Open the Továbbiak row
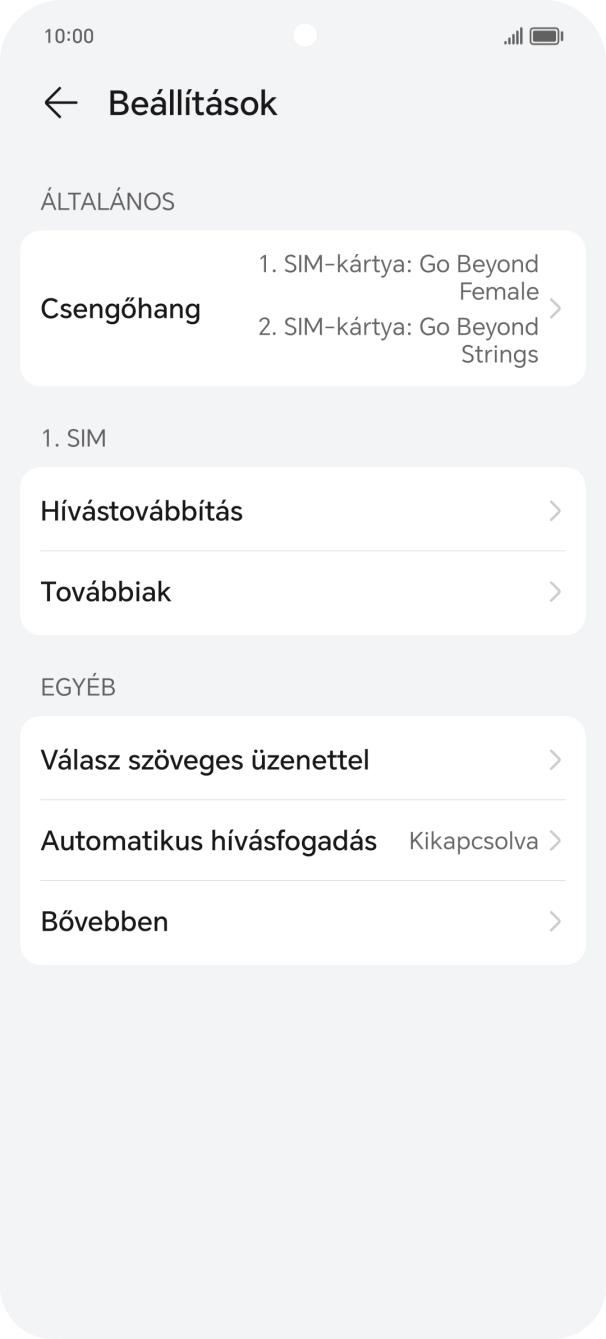The width and height of the screenshot is (606, 1339). pyautogui.click(x=302, y=592)
